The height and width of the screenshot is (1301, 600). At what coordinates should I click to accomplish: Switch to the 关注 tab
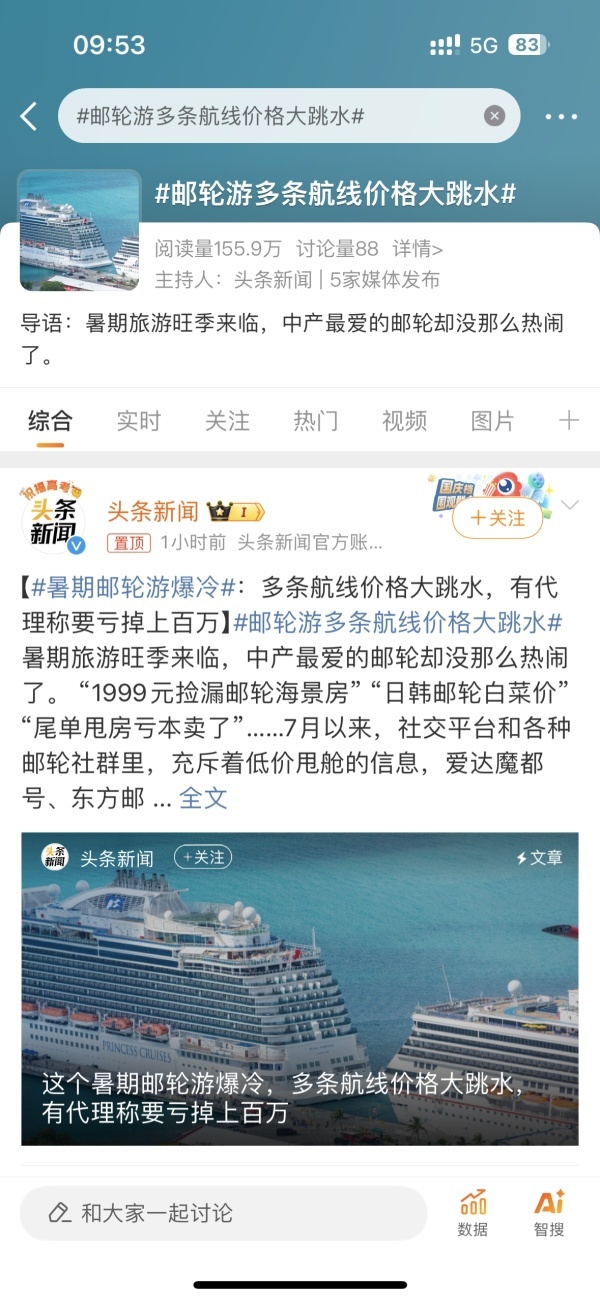[x=227, y=421]
